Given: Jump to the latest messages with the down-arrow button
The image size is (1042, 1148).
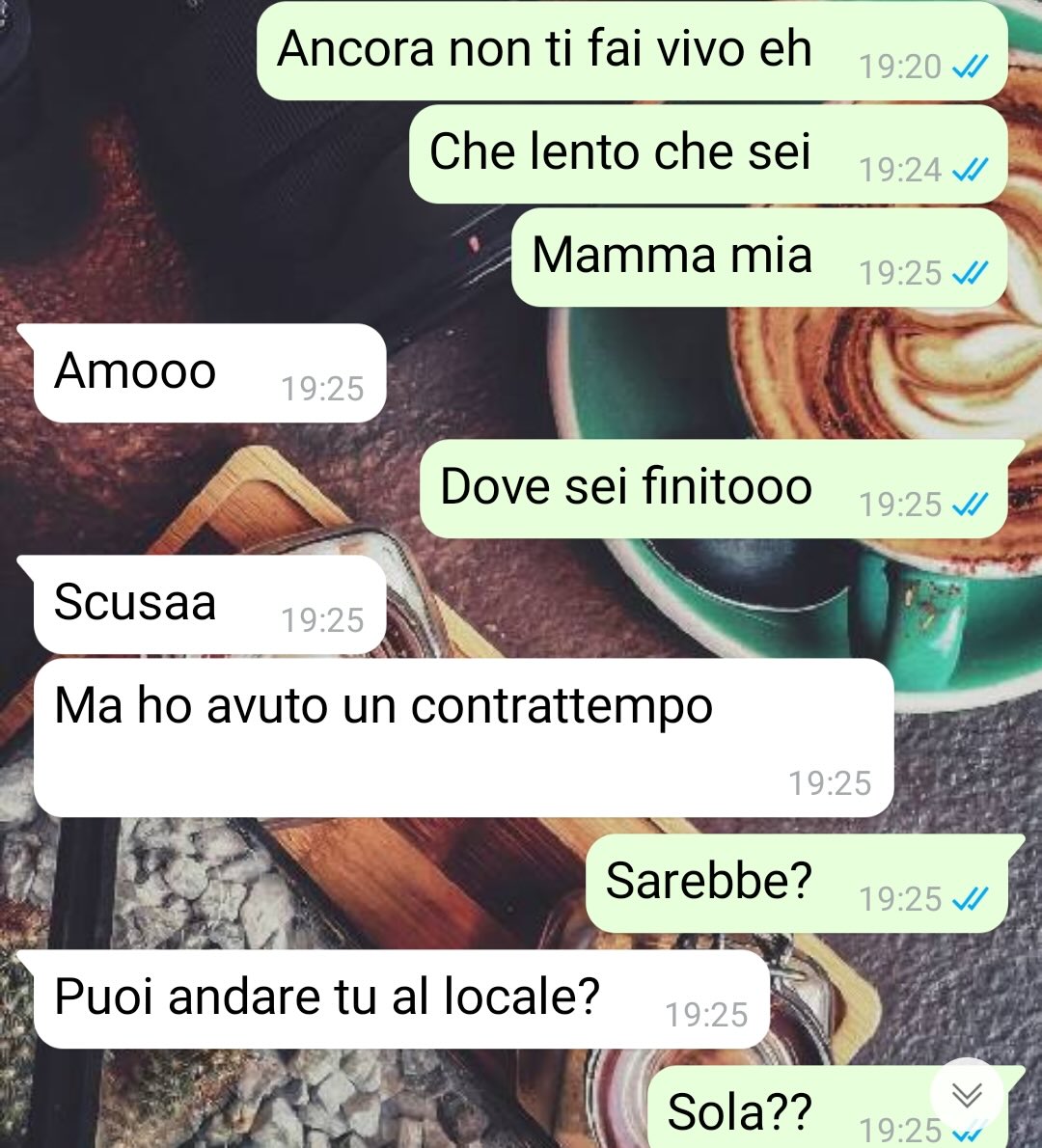Looking at the screenshot, I should click(x=967, y=1095).
